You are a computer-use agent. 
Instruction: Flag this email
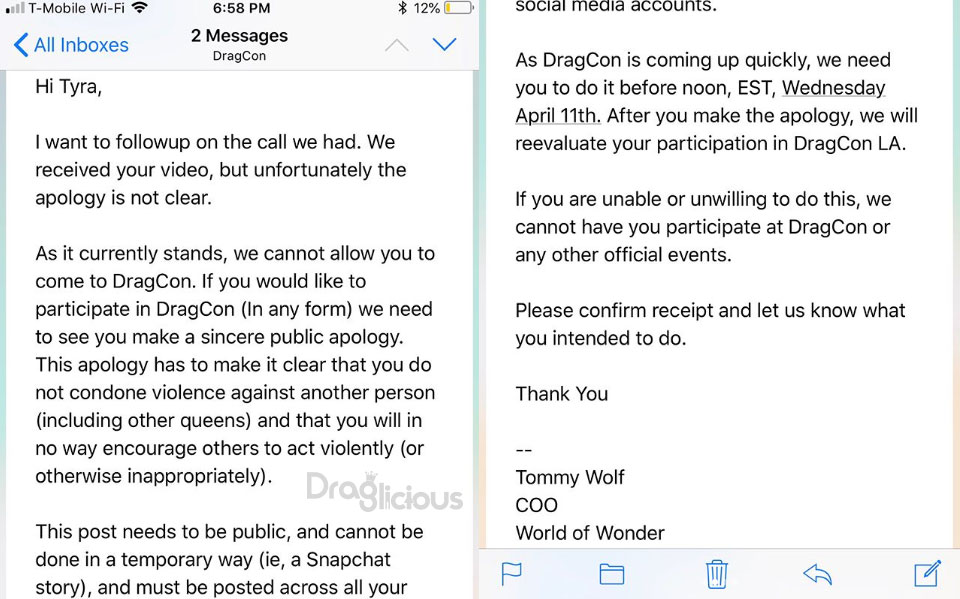511,574
